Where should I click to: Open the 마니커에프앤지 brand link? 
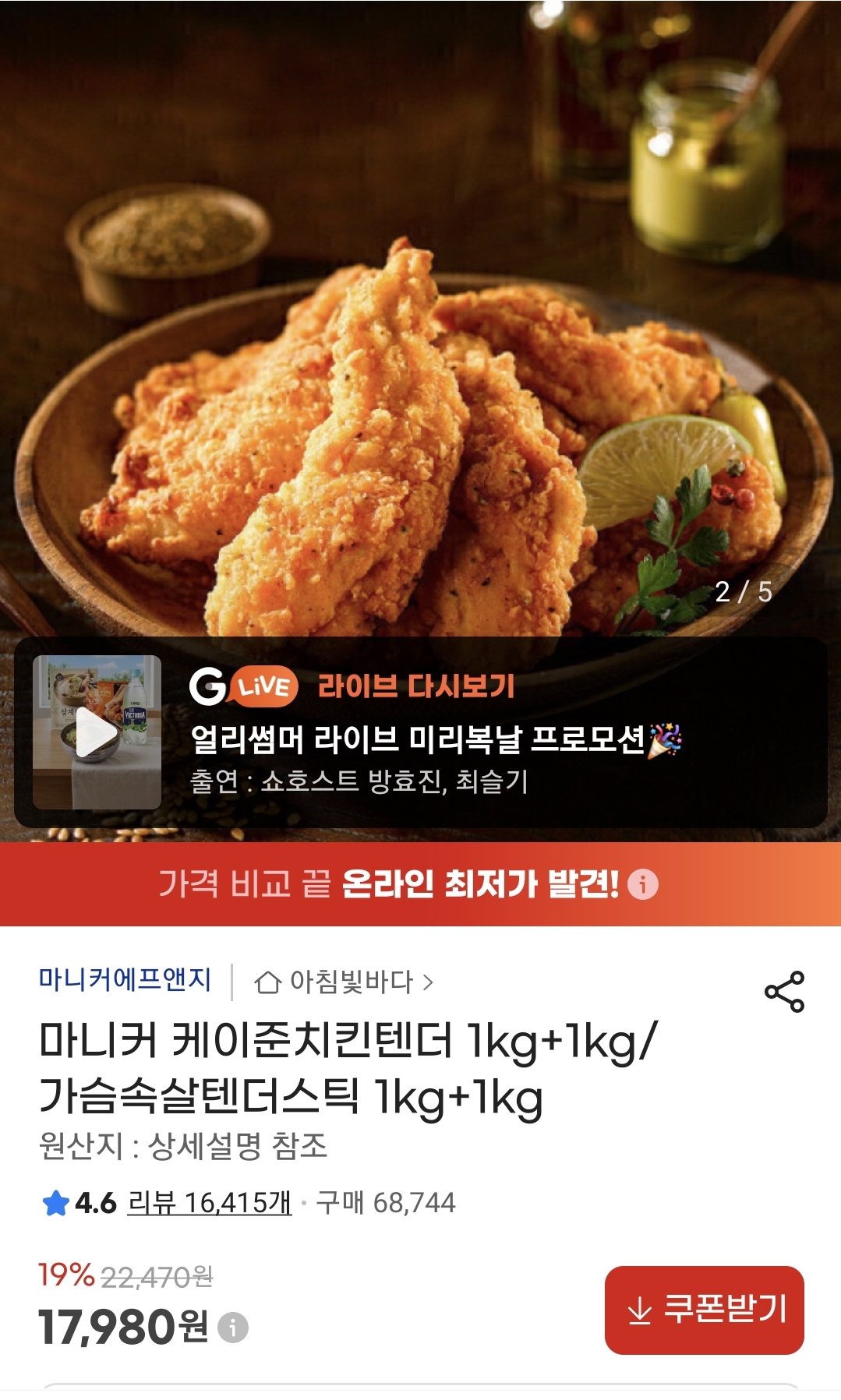point(125,979)
